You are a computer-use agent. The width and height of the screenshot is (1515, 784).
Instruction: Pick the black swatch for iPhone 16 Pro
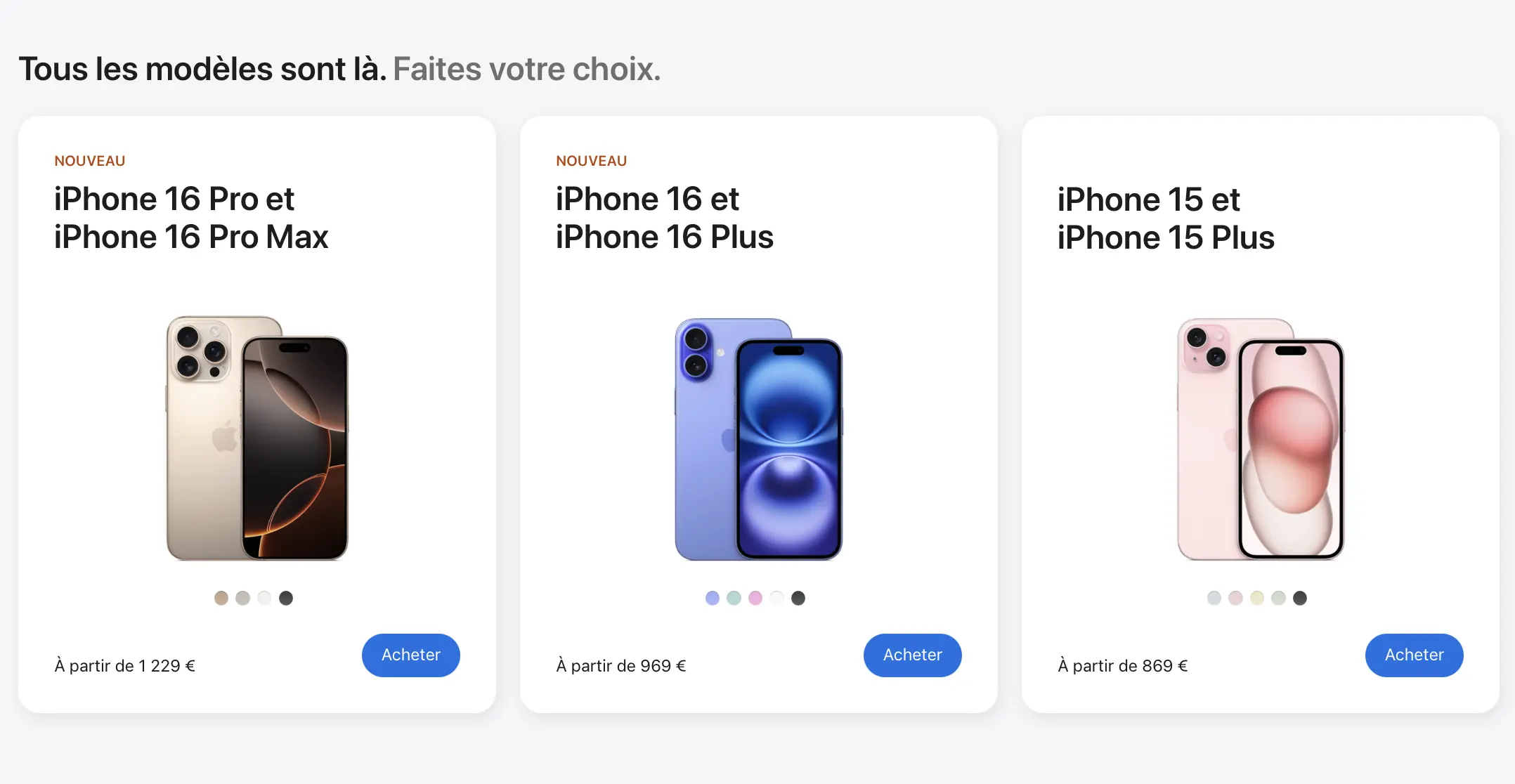point(286,598)
